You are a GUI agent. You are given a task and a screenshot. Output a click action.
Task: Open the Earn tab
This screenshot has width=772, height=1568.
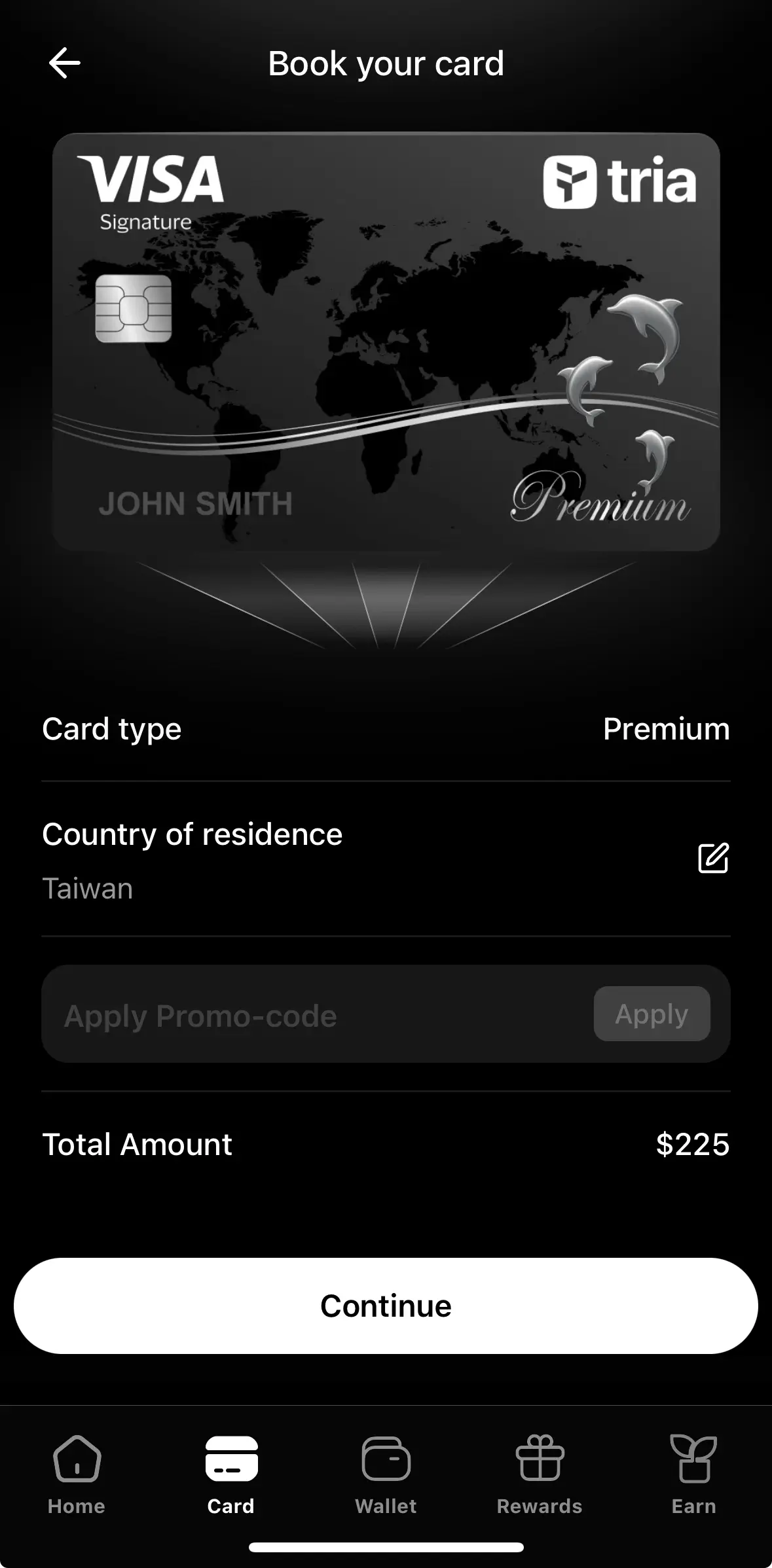[693, 1473]
